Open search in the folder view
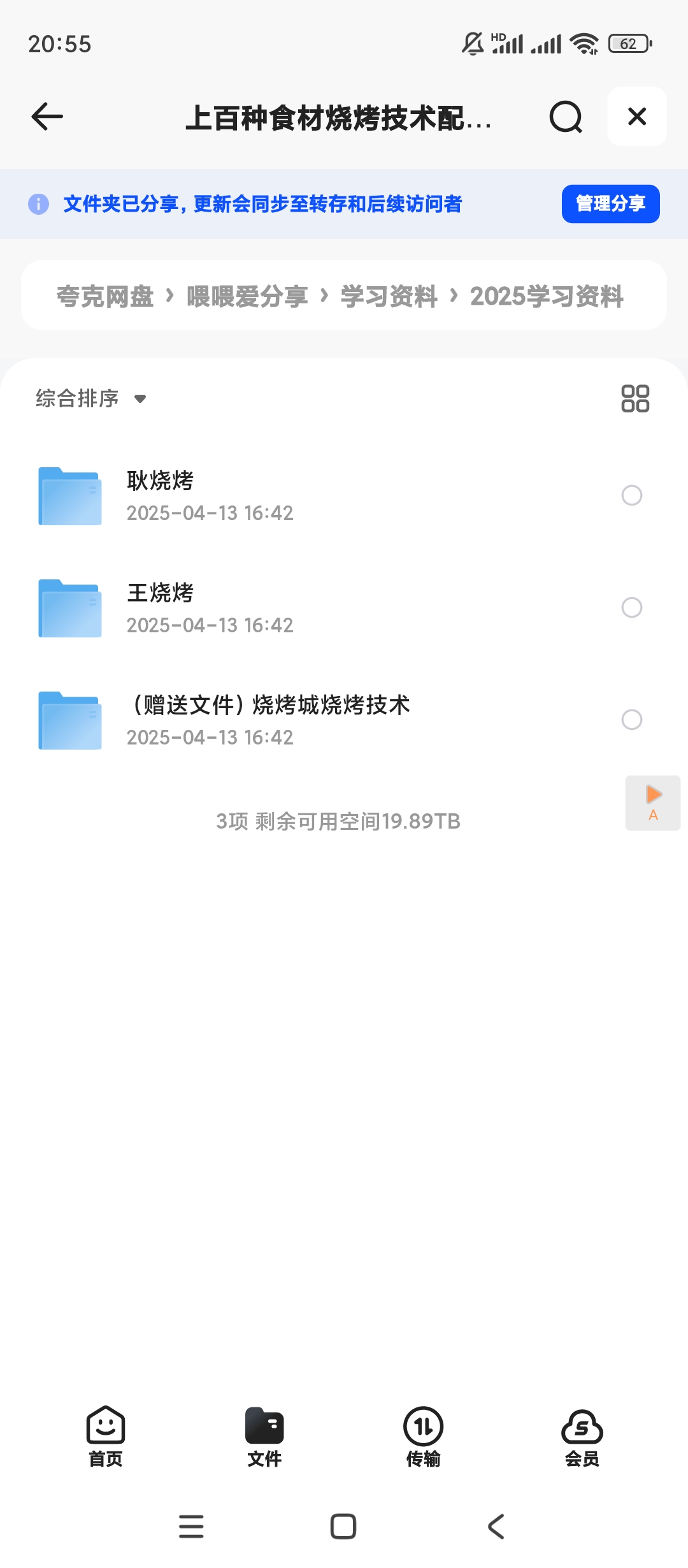688x1568 pixels. click(564, 117)
